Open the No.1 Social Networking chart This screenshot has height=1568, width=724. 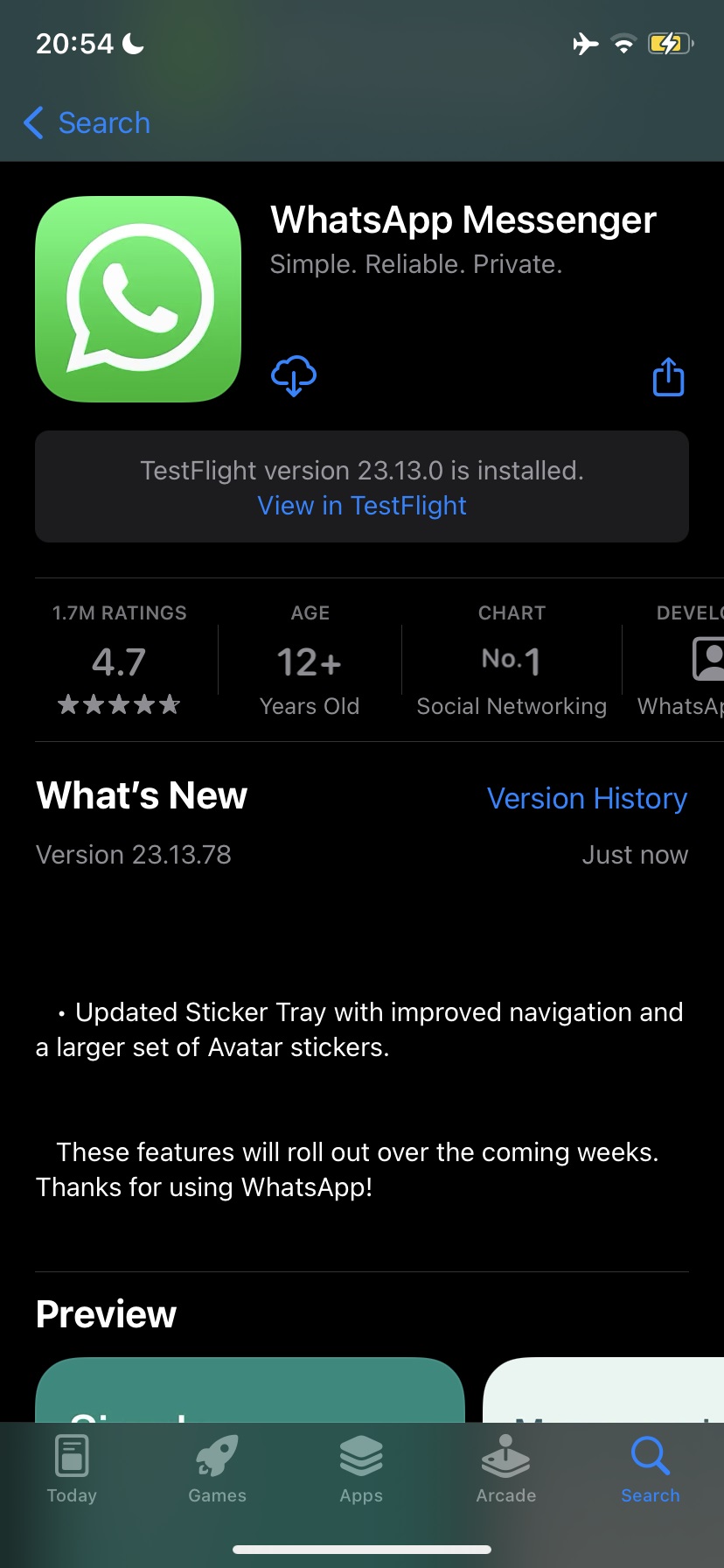[x=512, y=662]
